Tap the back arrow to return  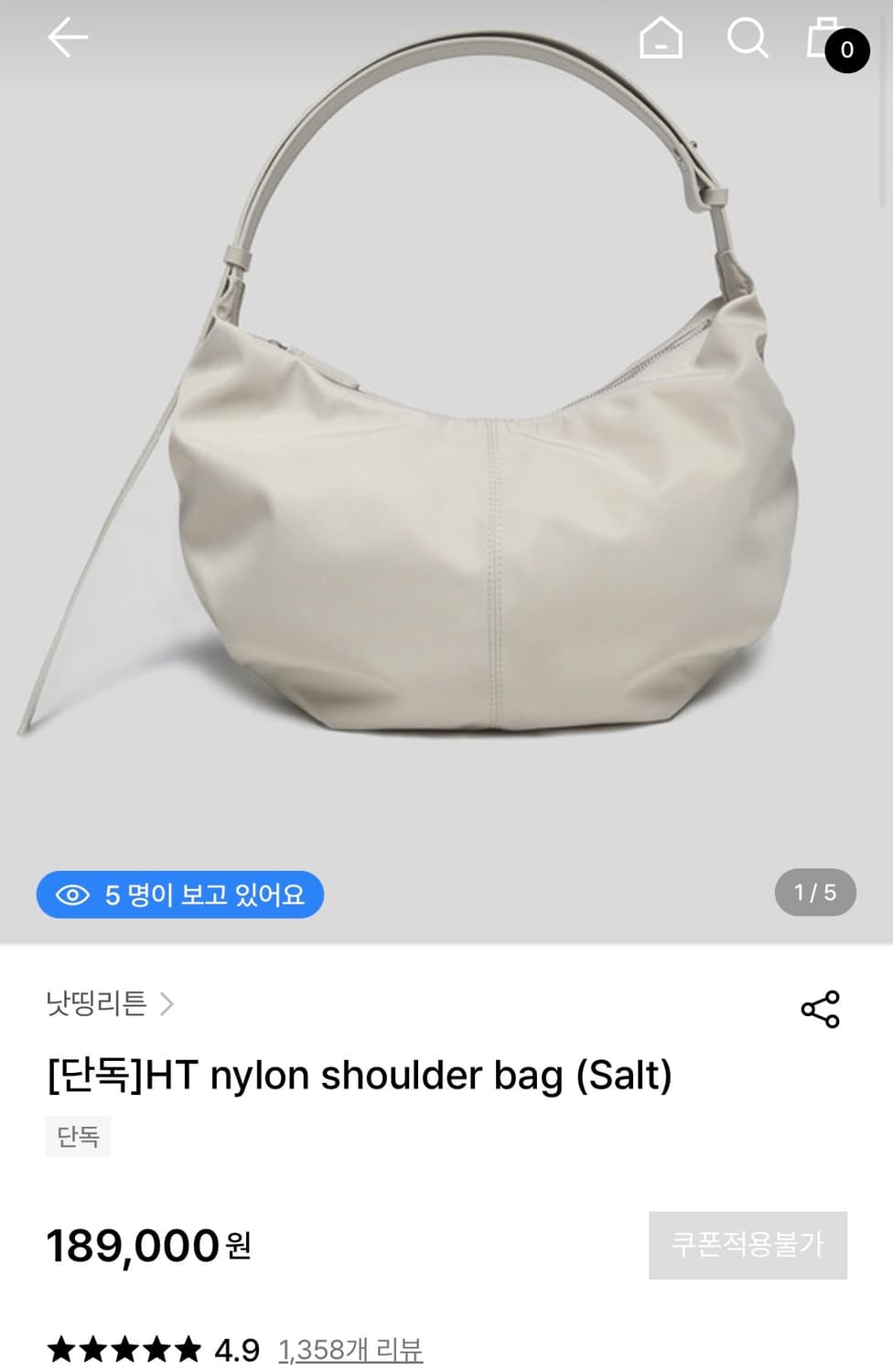[x=64, y=38]
